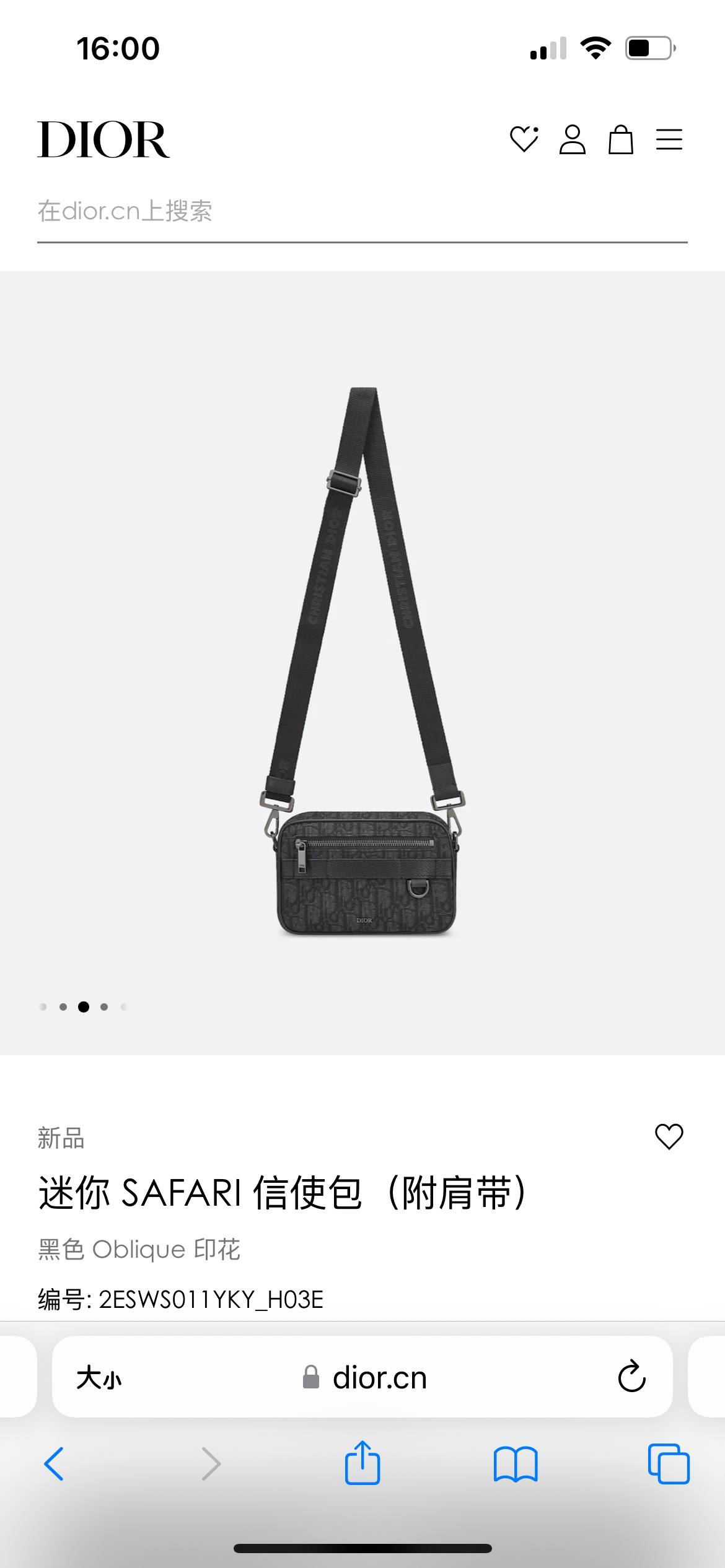This screenshot has width=725, height=1568.
Task: Tap the dior.cn address bar
Action: pos(364,1378)
